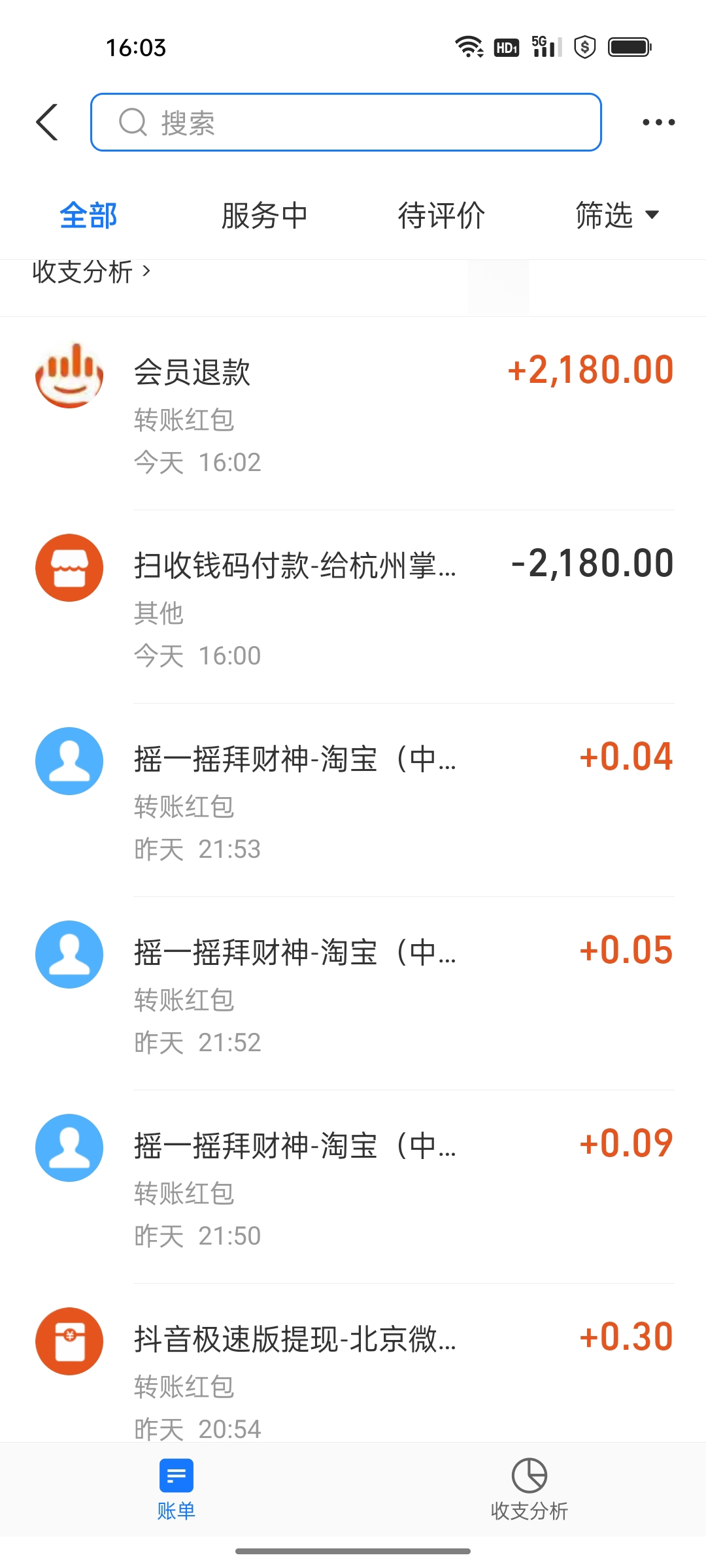Go back using the top-left arrow
Screen dimensions: 706x1568
point(47,122)
